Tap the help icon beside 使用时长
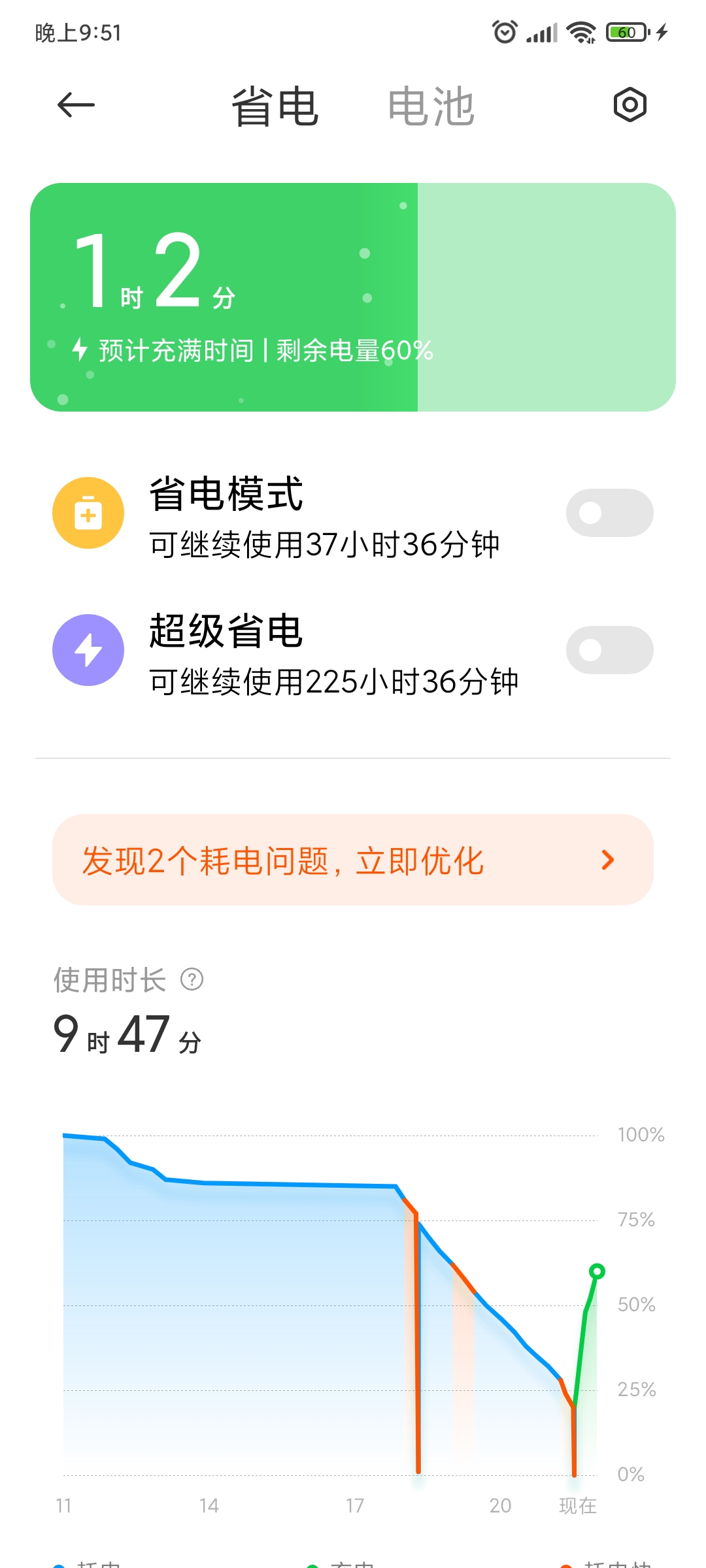 tap(192, 979)
